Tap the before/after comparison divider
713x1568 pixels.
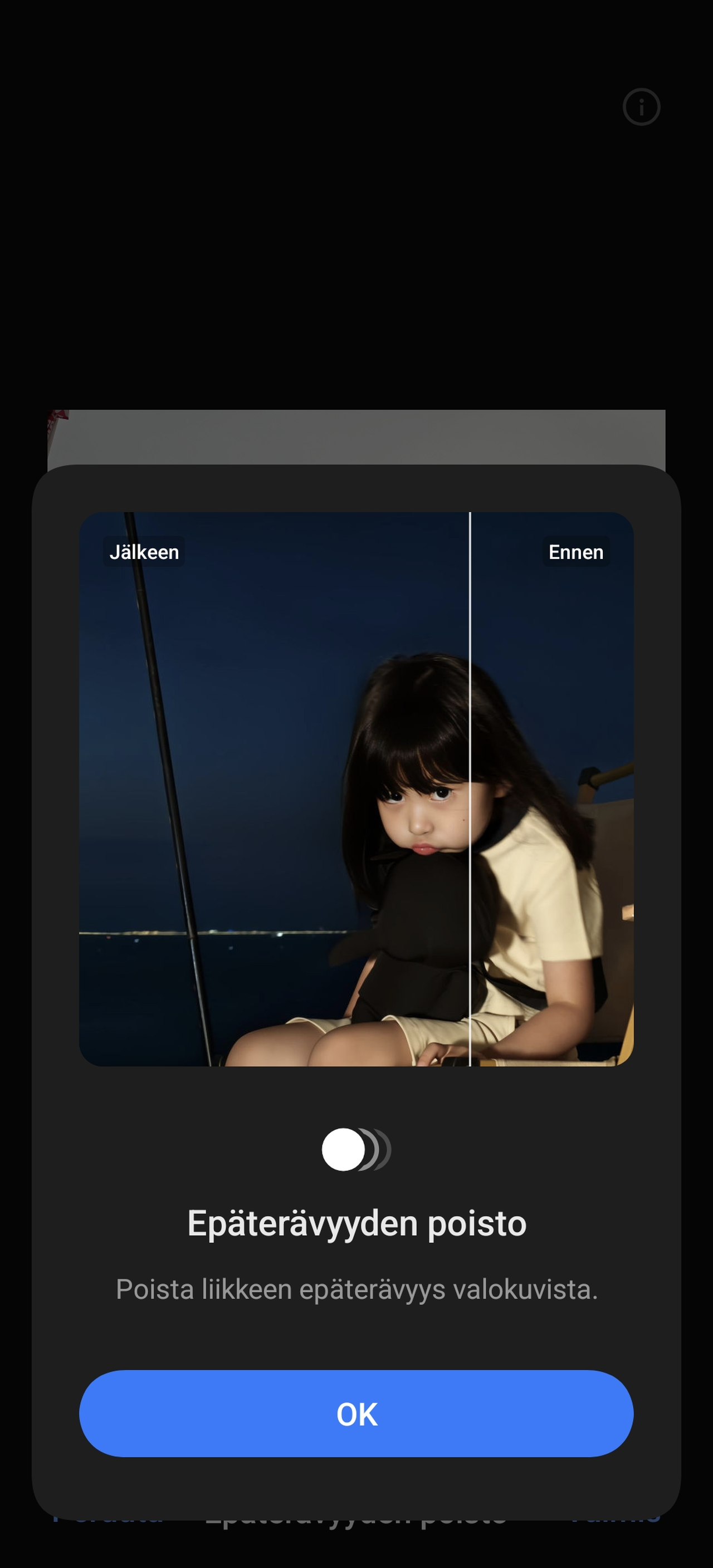470,789
